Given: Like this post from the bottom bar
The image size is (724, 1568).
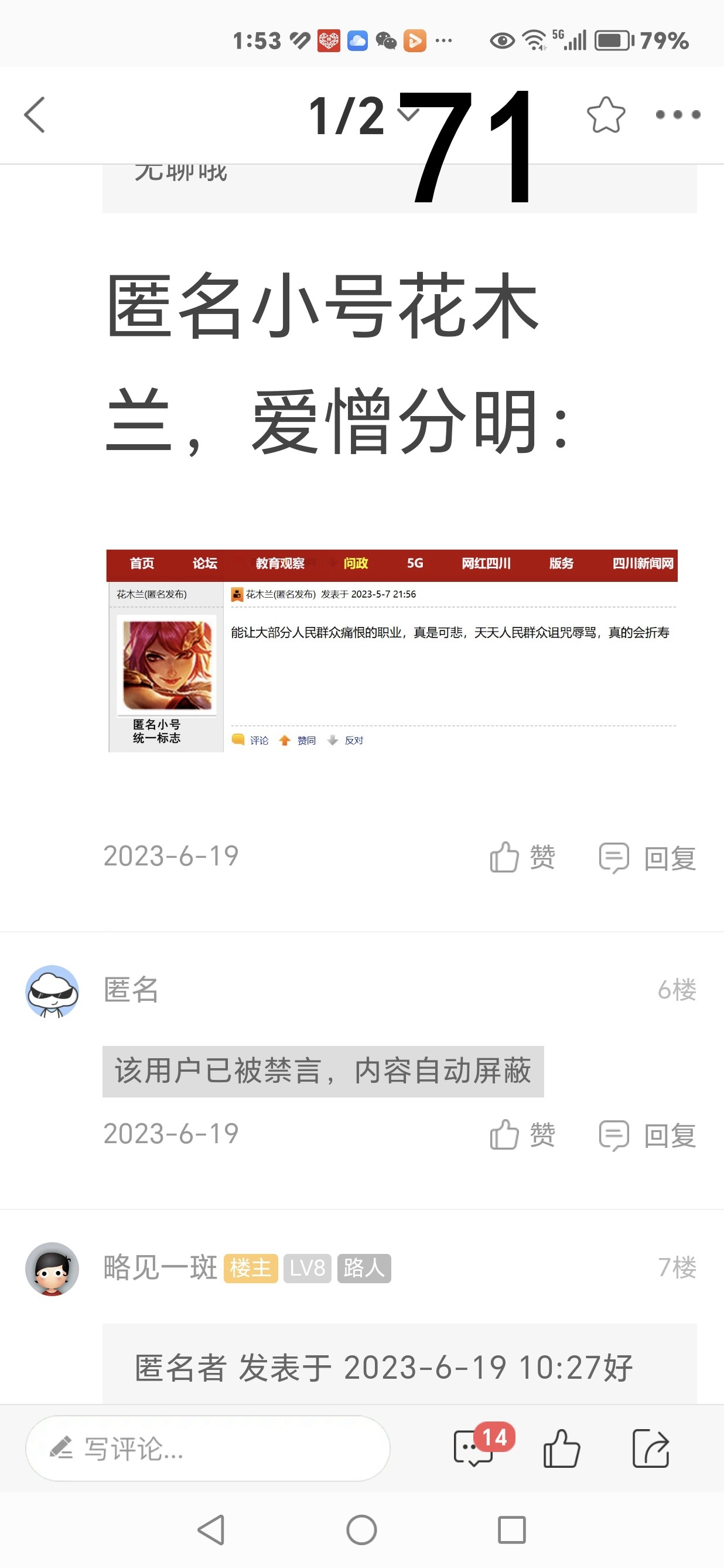Looking at the screenshot, I should [x=561, y=1448].
